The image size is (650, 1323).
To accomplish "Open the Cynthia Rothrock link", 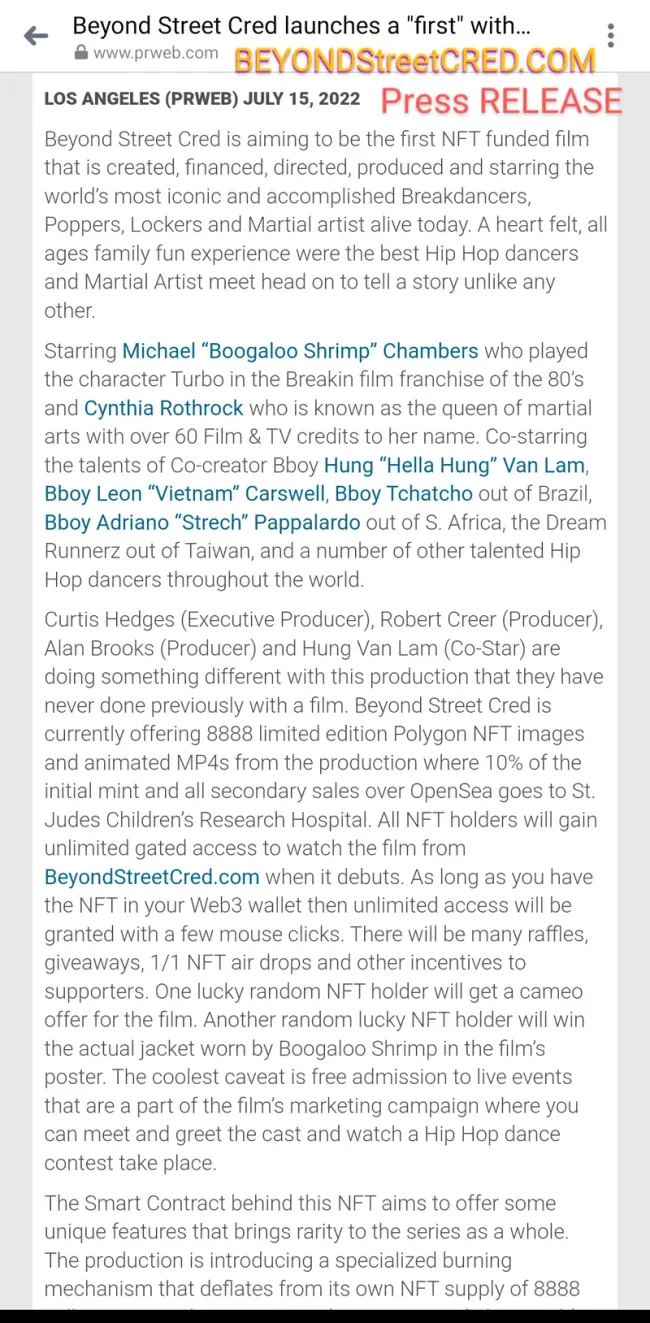I will (164, 408).
